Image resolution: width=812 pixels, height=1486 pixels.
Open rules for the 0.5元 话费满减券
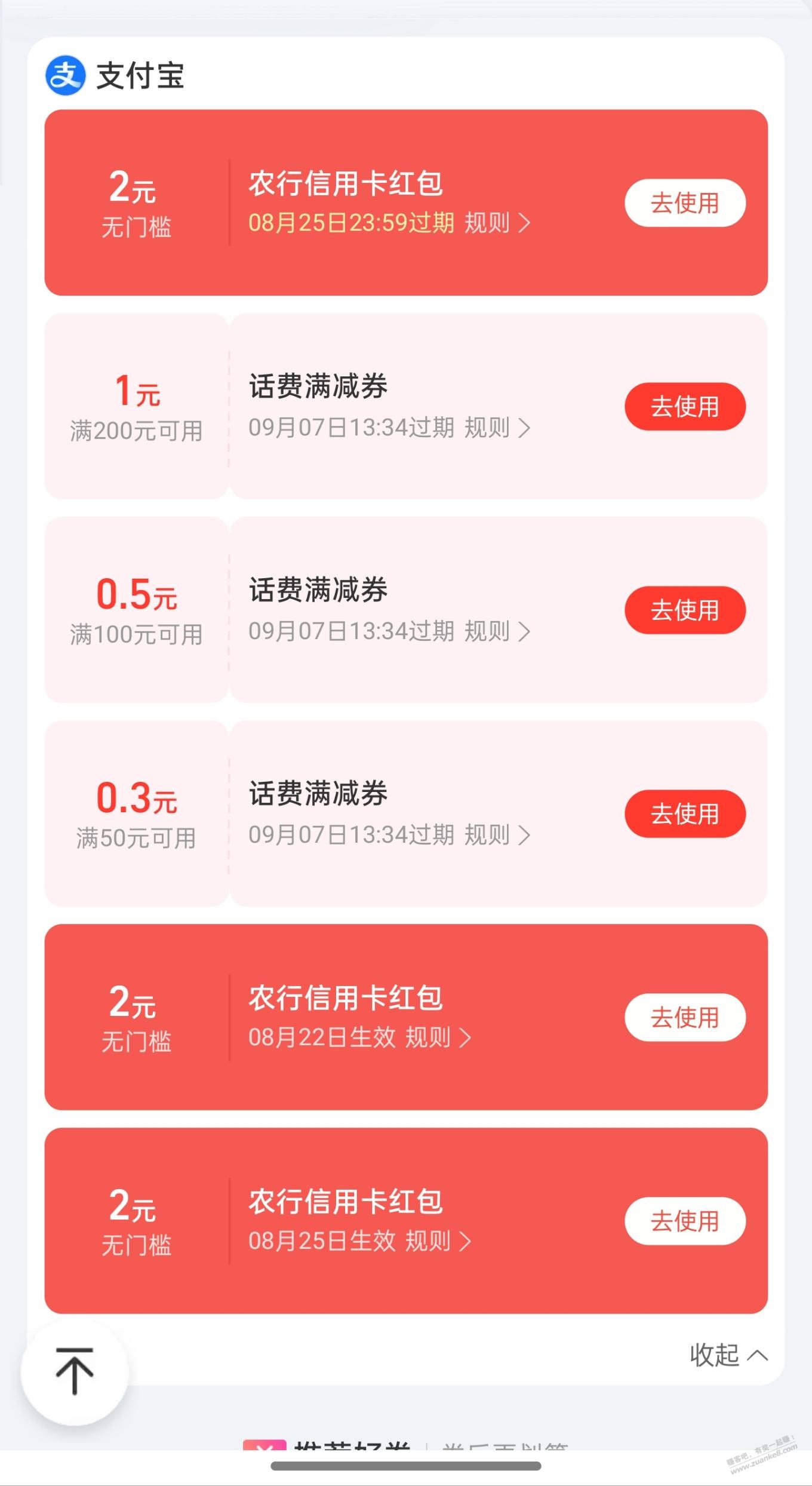pos(503,631)
